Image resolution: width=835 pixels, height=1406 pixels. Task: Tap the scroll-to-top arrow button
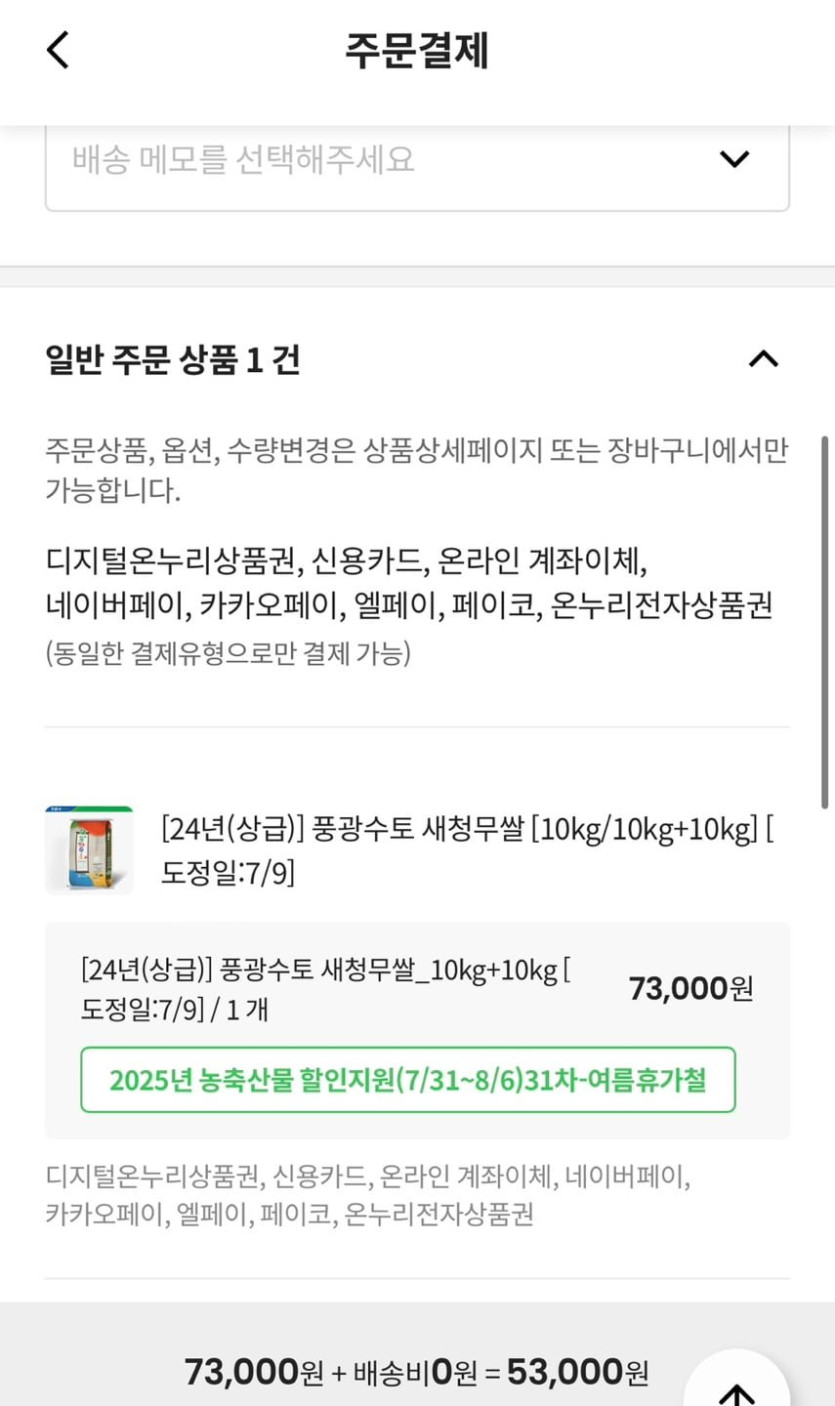click(736, 1385)
